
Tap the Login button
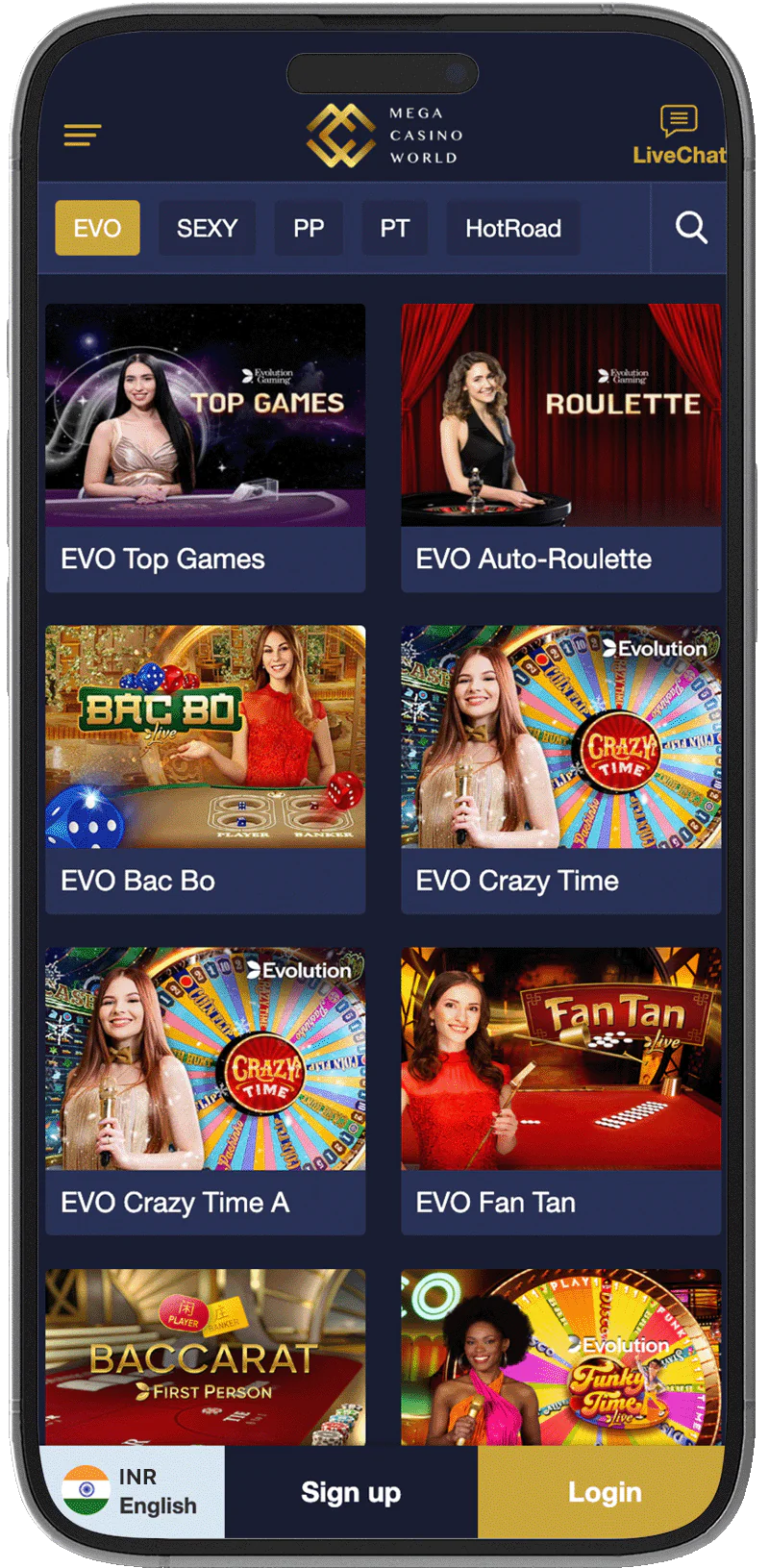604,1492
